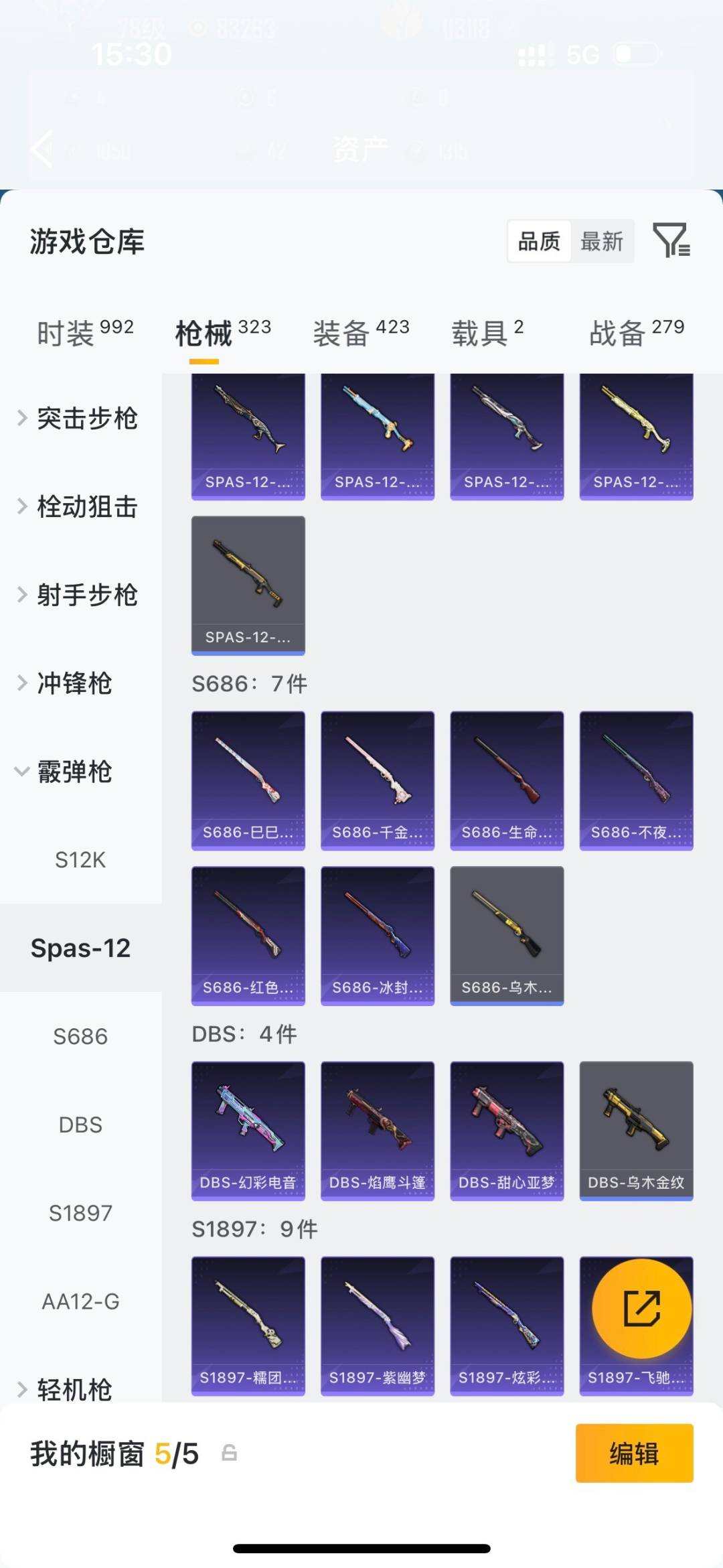Image resolution: width=723 pixels, height=1568 pixels.
Task: Select S686 in the sidebar
Action: [80, 1036]
